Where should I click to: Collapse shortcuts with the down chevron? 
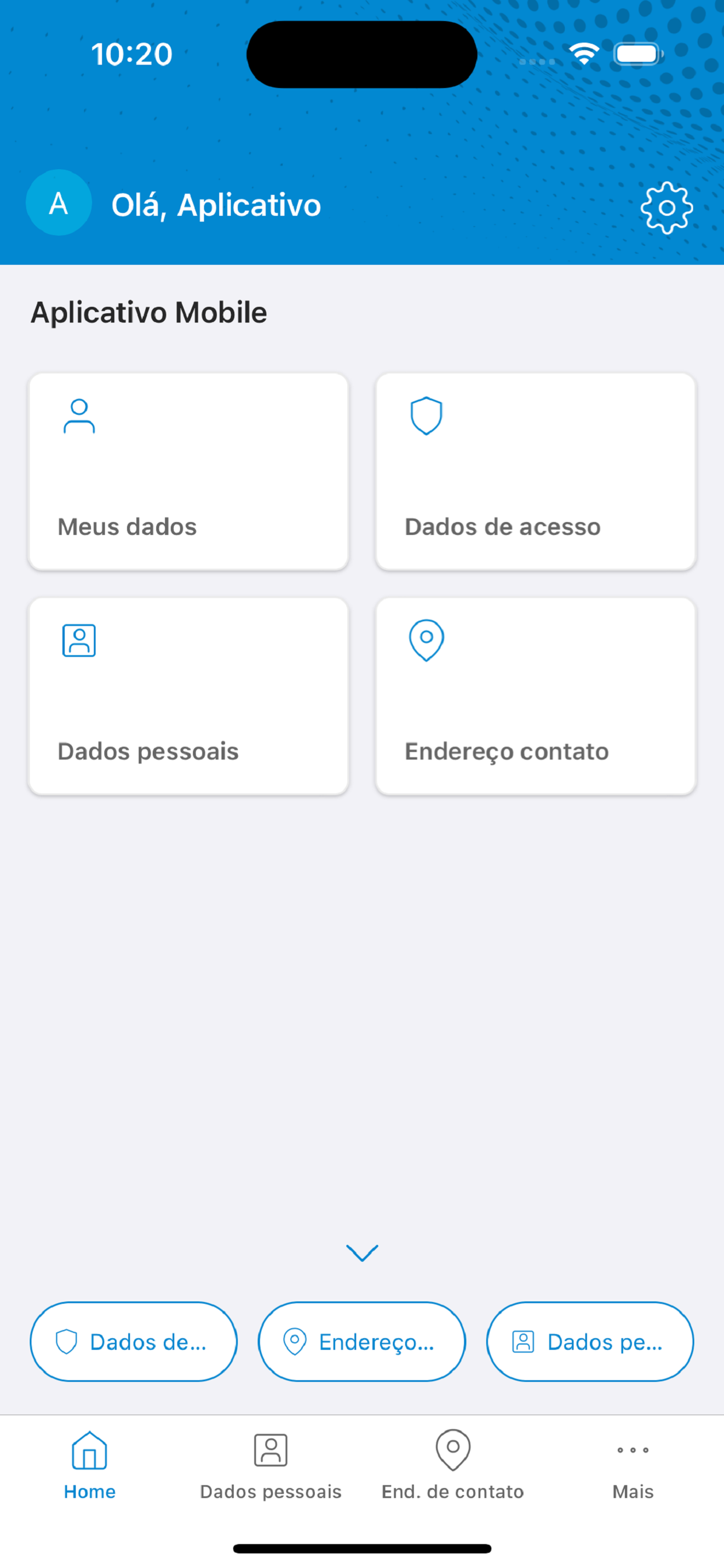tap(362, 1252)
